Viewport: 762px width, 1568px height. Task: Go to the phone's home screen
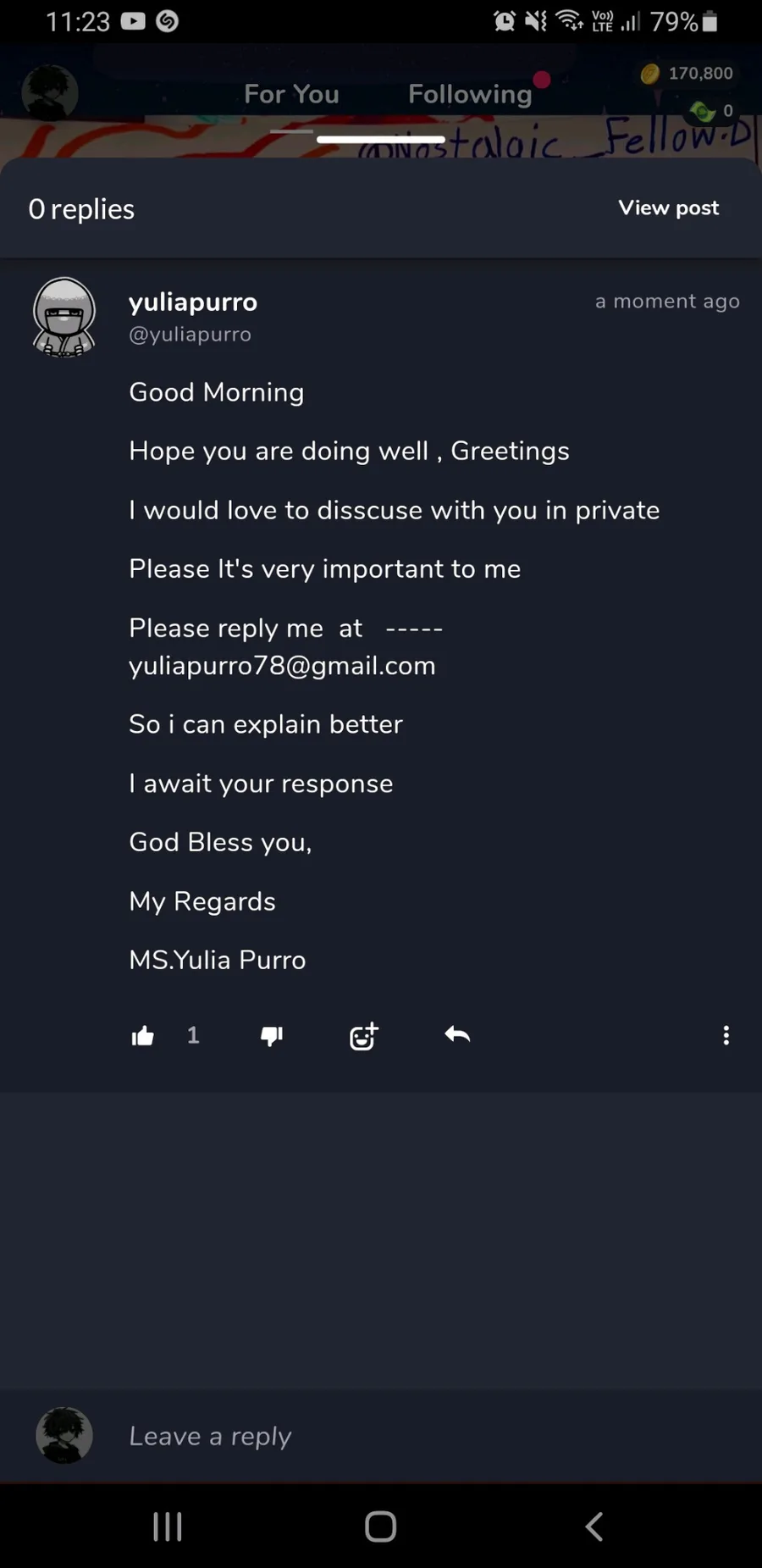click(x=381, y=1526)
